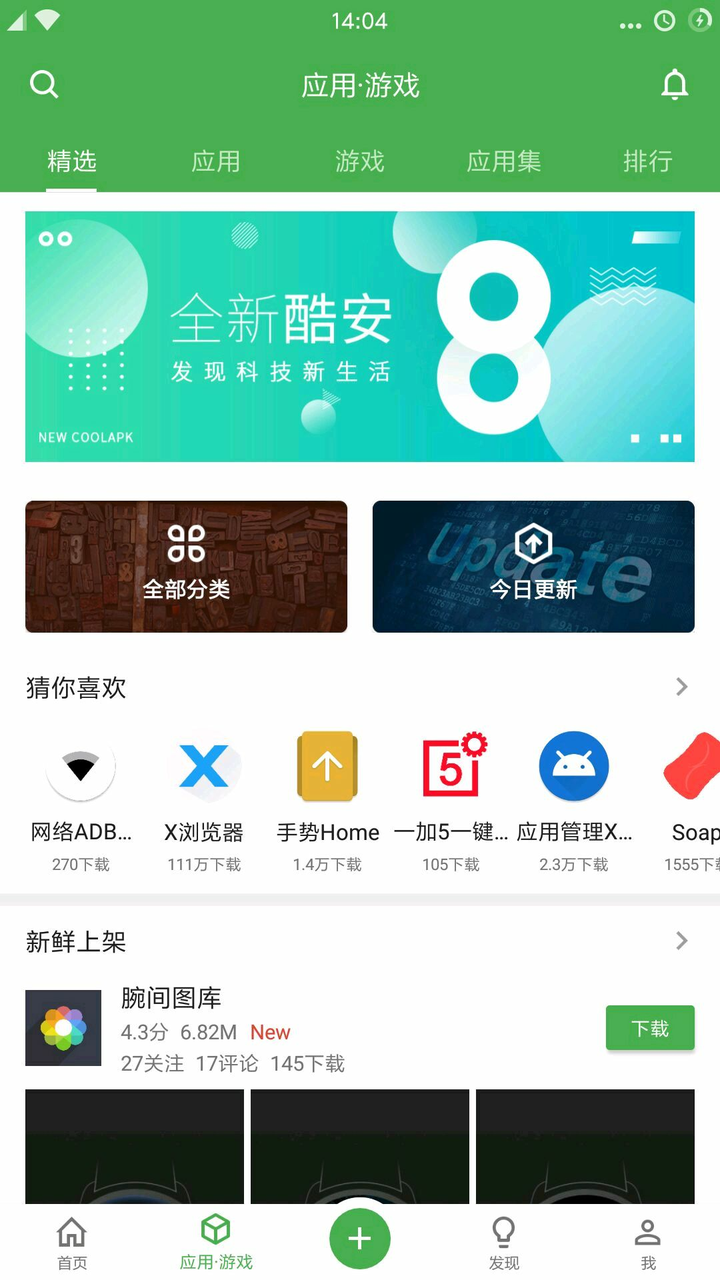Tap the green plus post button
The width and height of the screenshot is (720, 1280).
coord(359,1238)
